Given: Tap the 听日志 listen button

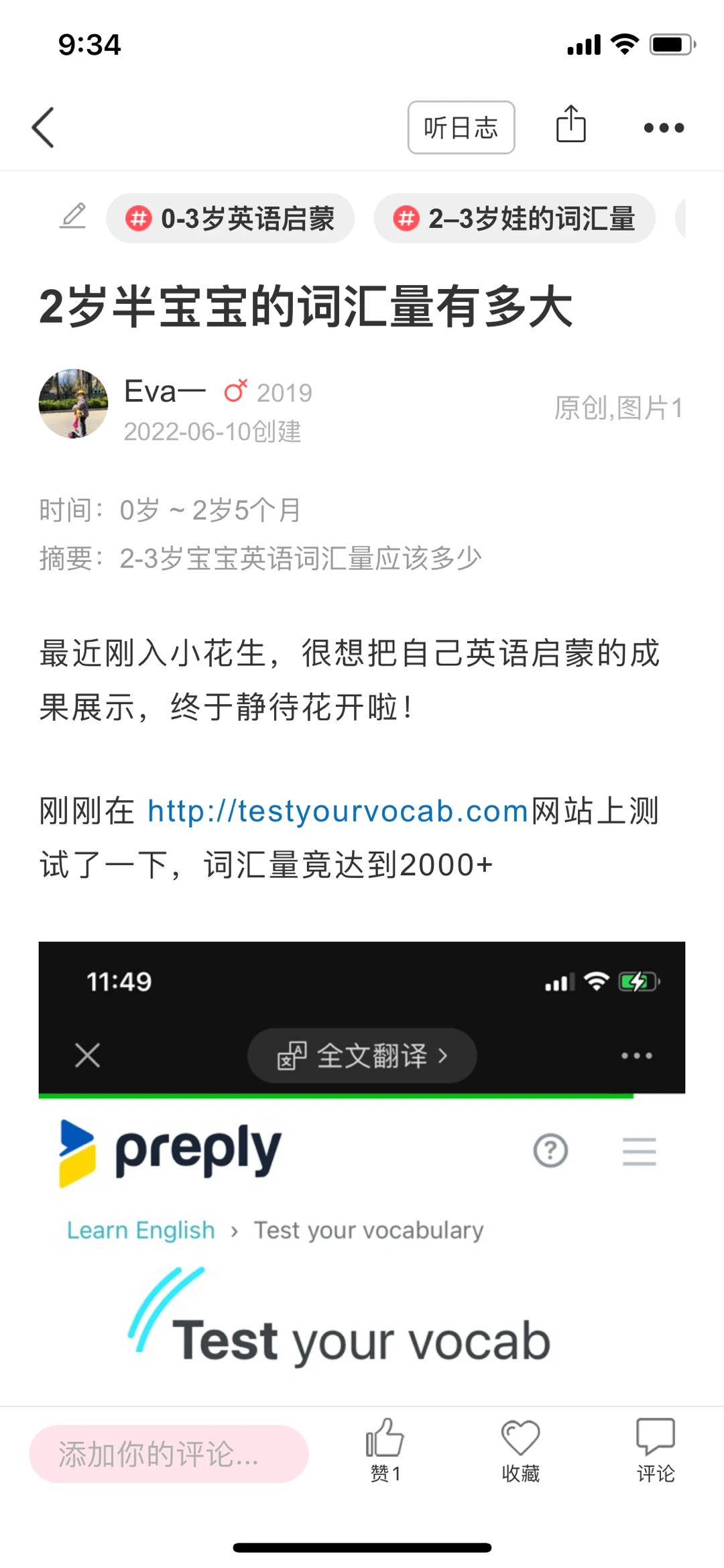Looking at the screenshot, I should pyautogui.click(x=461, y=127).
